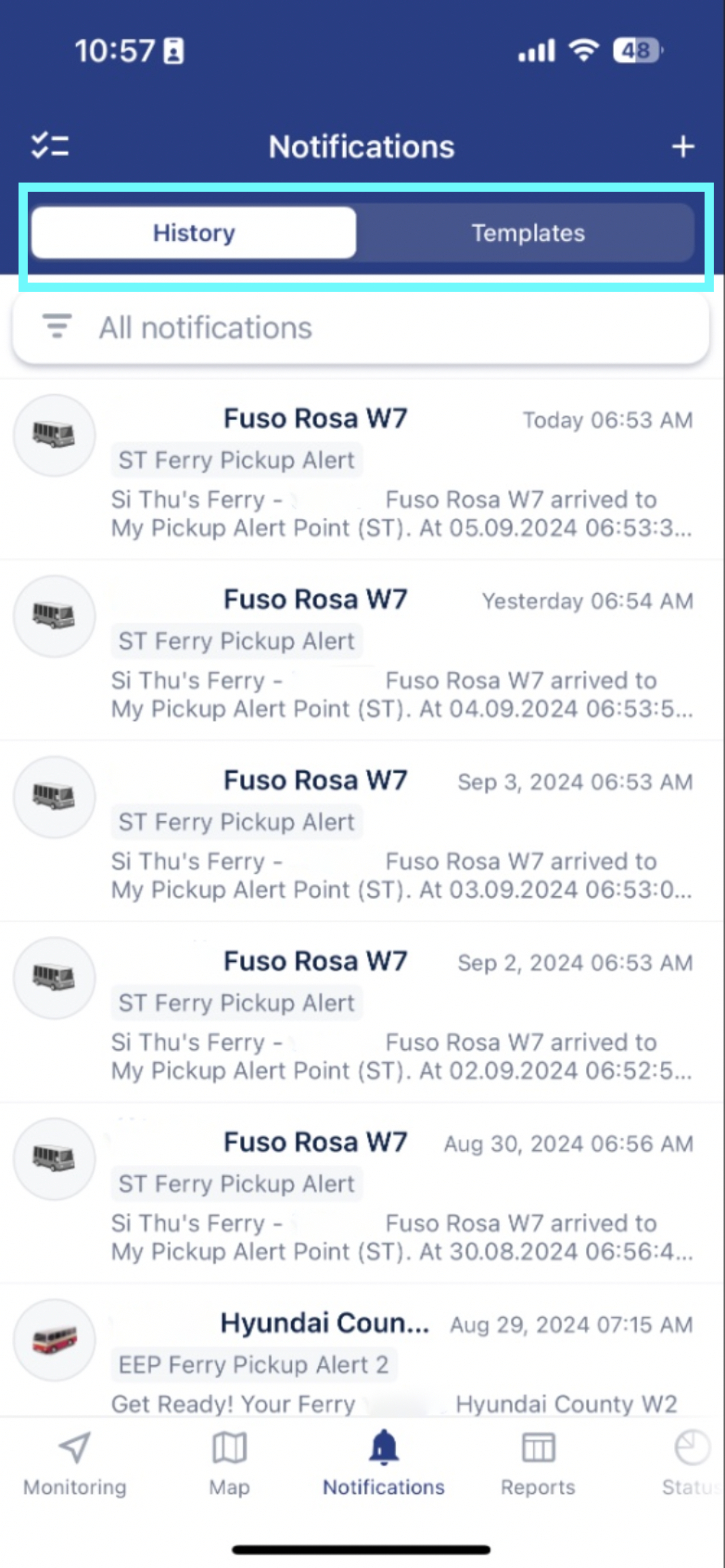
Task: Tap the multi-select checklist icon top left
Action: click(48, 145)
